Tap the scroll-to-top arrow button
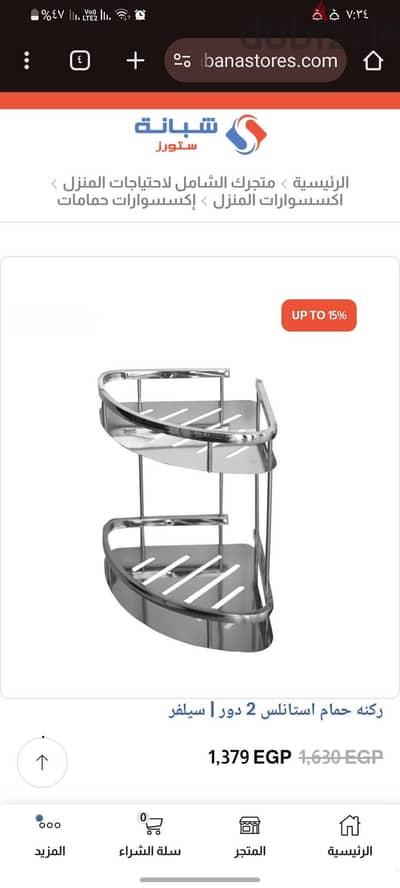 (x=42, y=762)
